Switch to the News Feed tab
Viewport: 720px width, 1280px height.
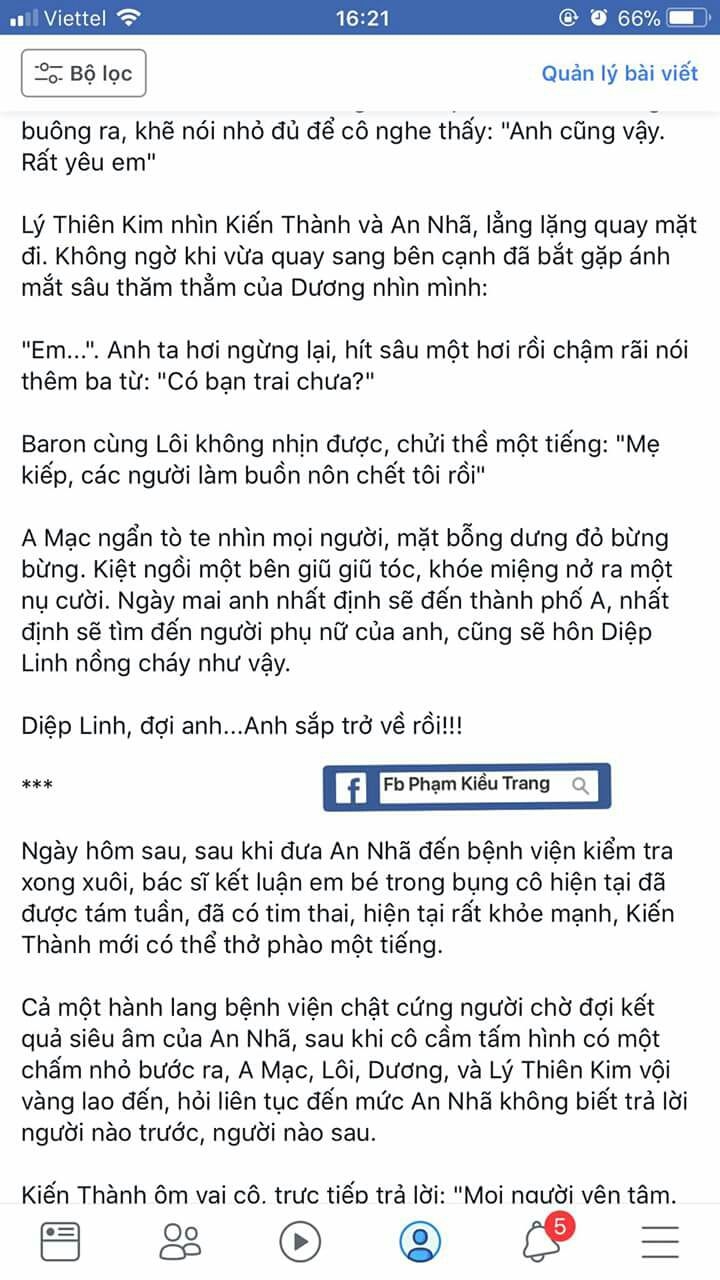coord(60,1242)
